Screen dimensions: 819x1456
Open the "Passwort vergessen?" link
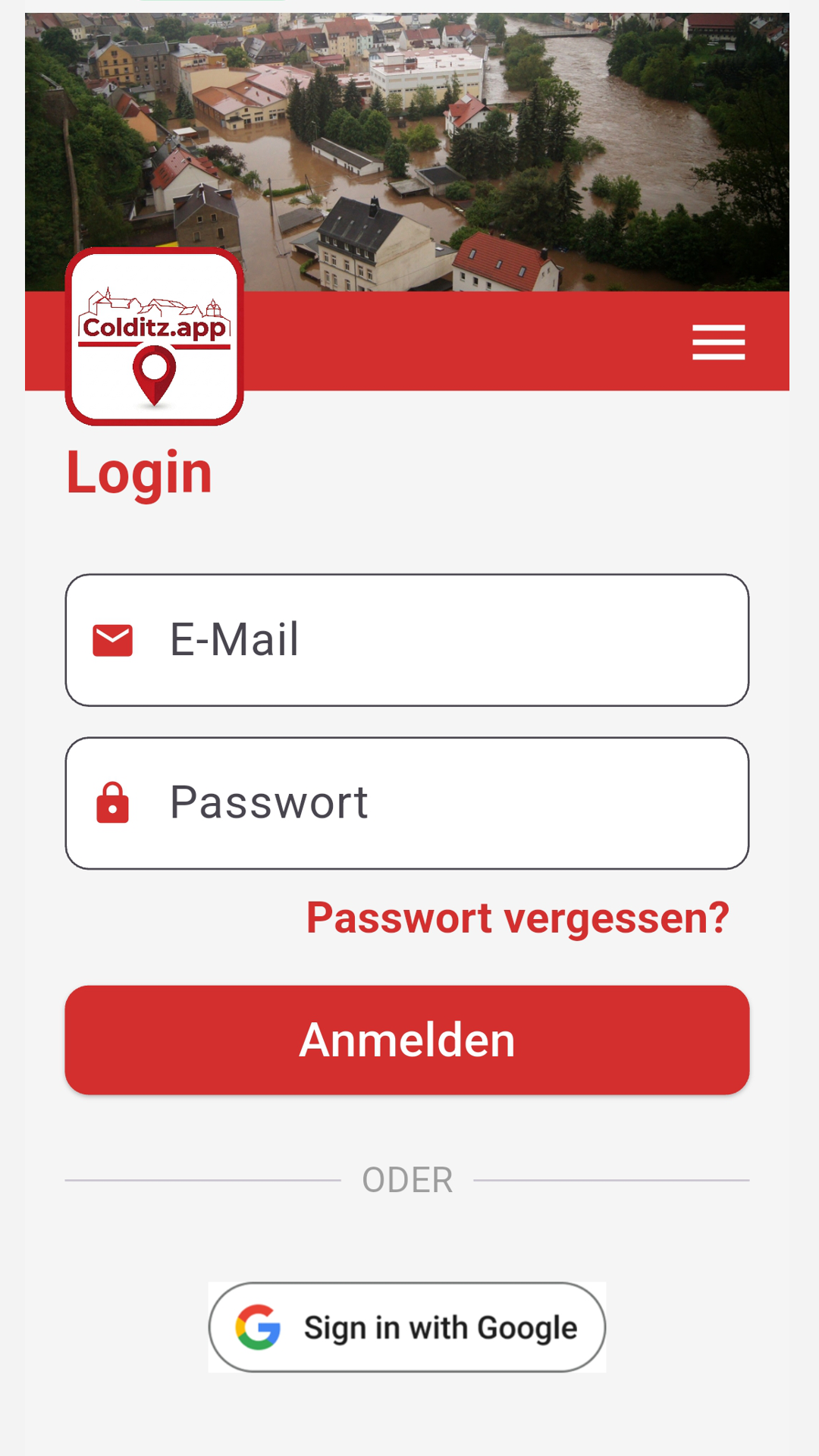[516, 917]
